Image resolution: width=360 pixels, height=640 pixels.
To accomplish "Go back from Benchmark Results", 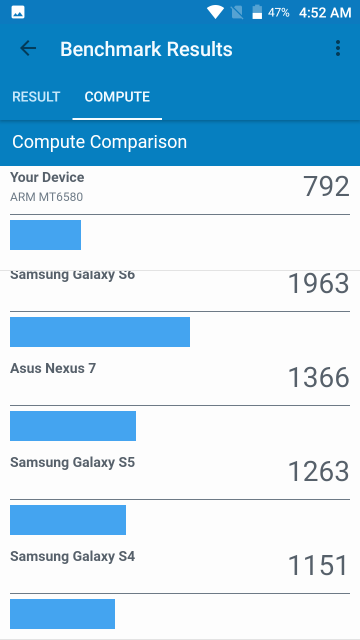I will (x=28, y=49).
